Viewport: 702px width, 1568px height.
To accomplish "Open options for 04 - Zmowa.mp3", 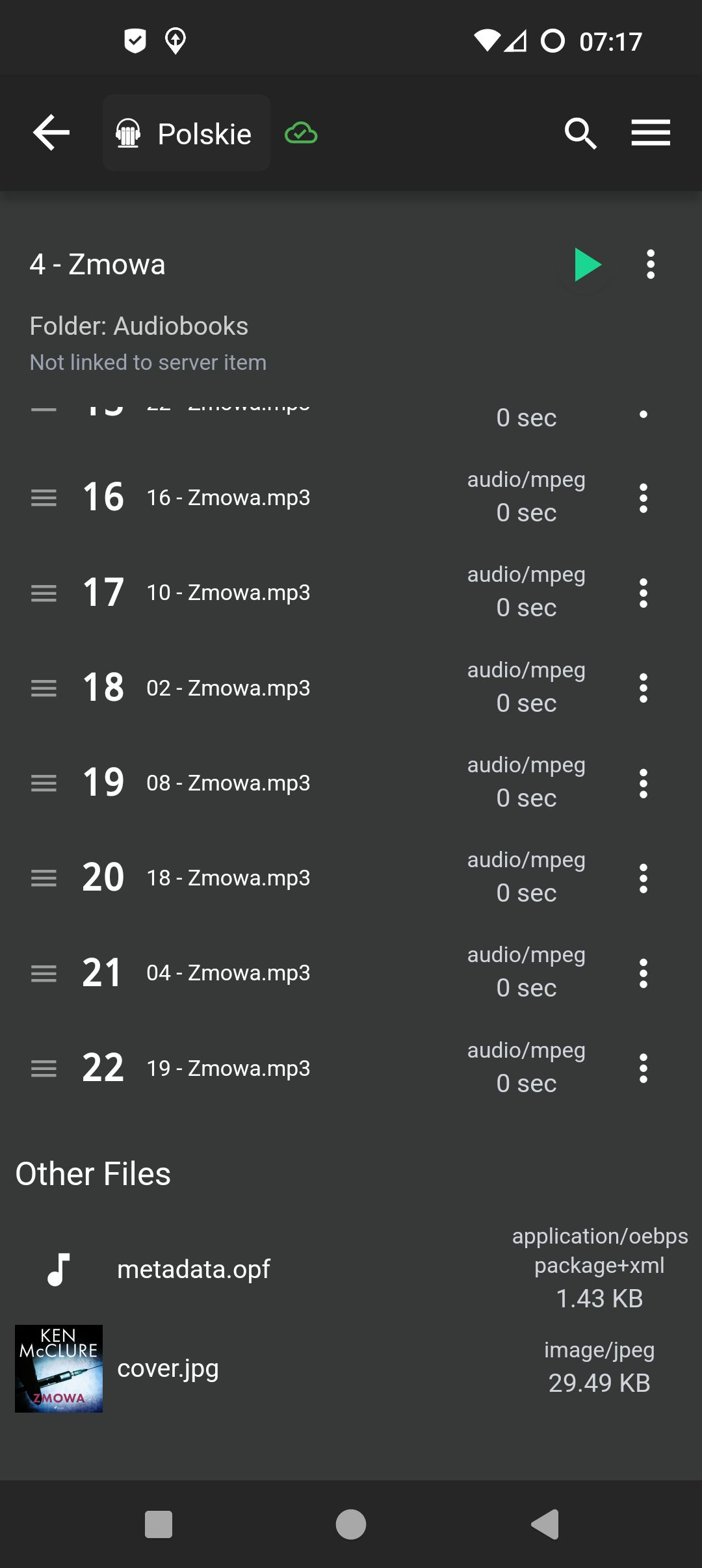I will coord(643,973).
